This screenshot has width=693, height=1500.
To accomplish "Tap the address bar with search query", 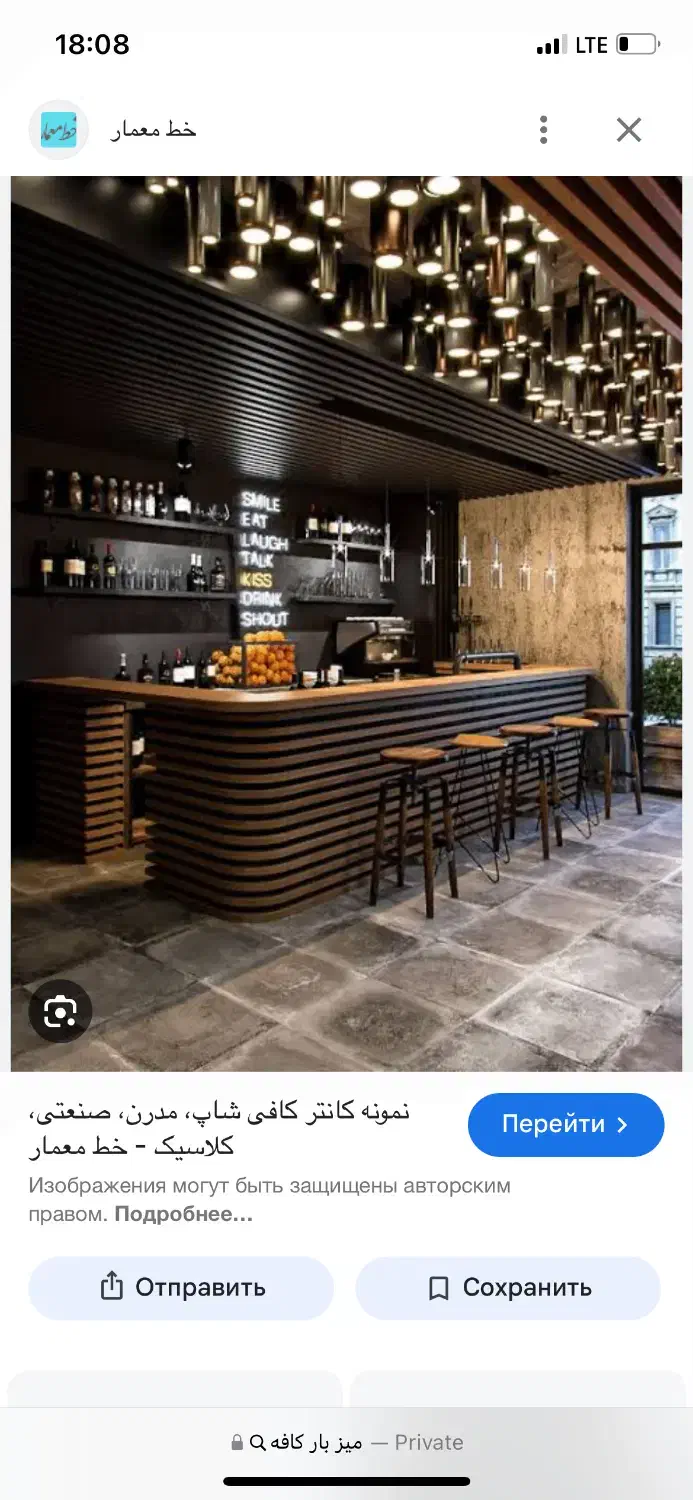I will click(x=346, y=1442).
